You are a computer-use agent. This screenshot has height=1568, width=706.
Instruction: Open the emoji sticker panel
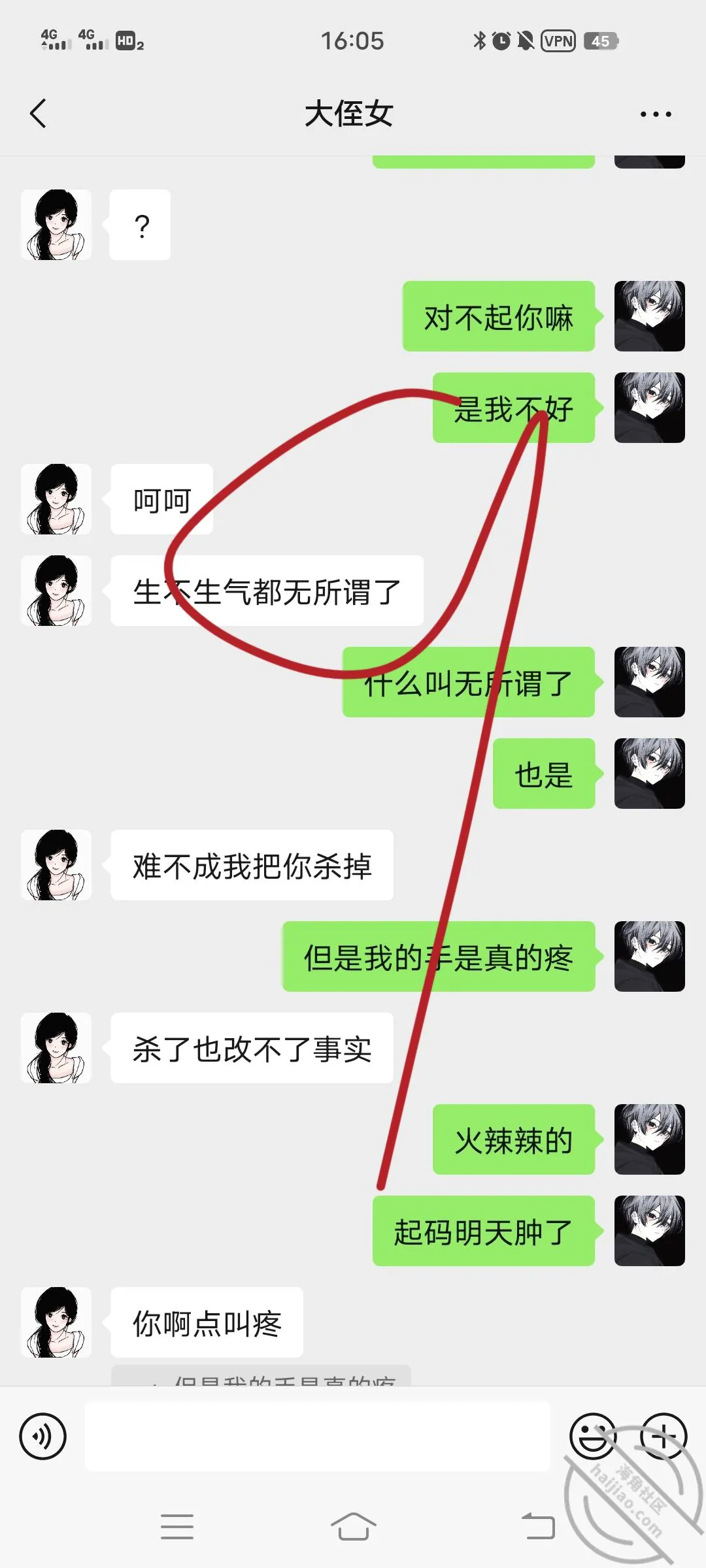(x=593, y=1436)
